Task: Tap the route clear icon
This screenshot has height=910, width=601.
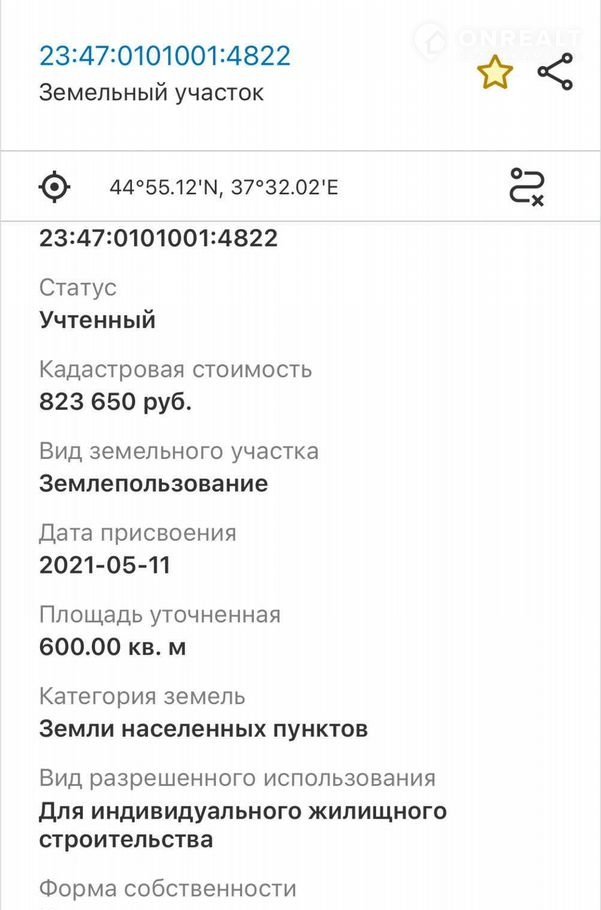Action: pyautogui.click(x=527, y=187)
